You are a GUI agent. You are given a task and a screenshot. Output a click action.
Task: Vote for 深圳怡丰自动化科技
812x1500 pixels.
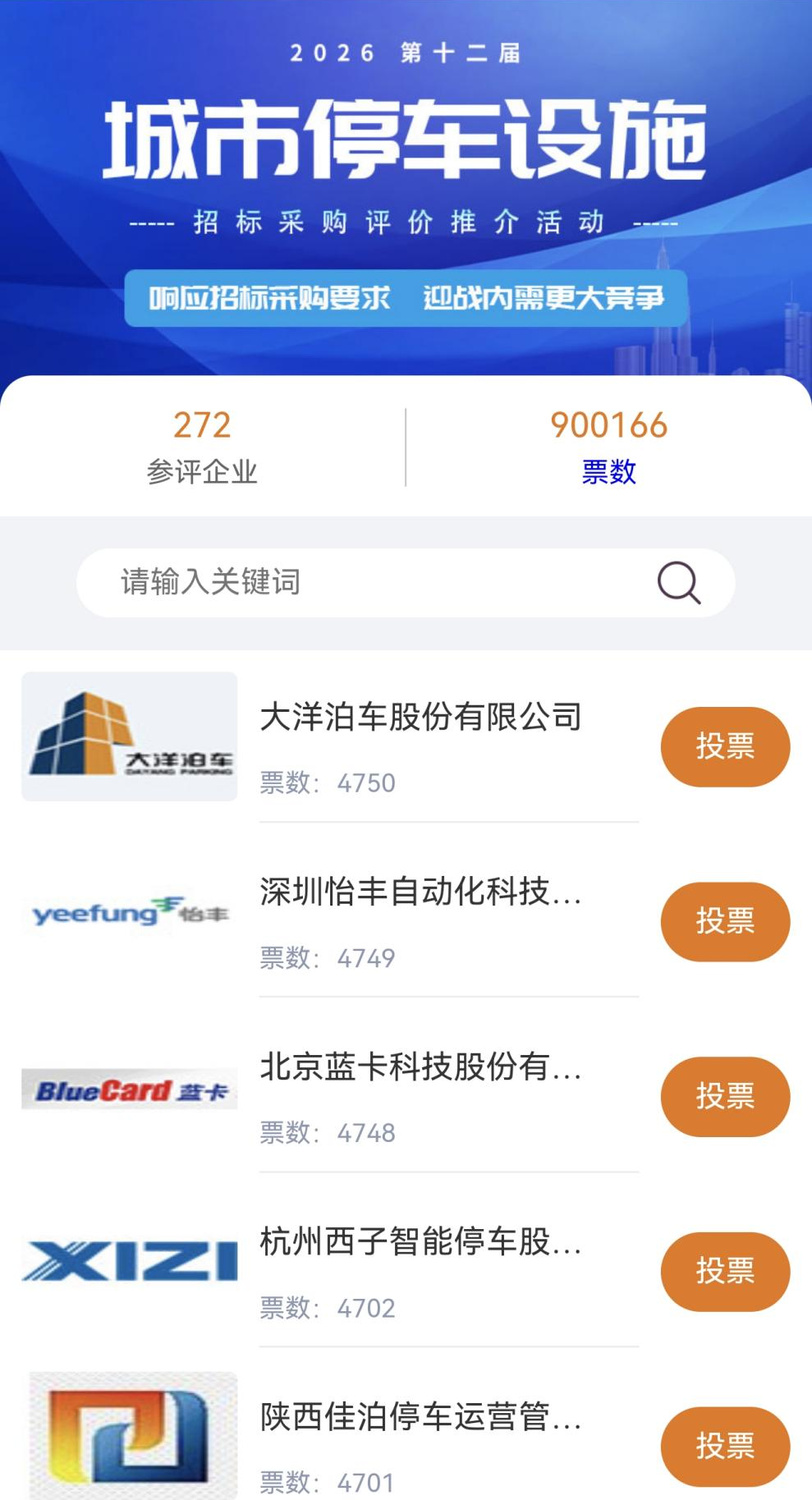coord(724,921)
